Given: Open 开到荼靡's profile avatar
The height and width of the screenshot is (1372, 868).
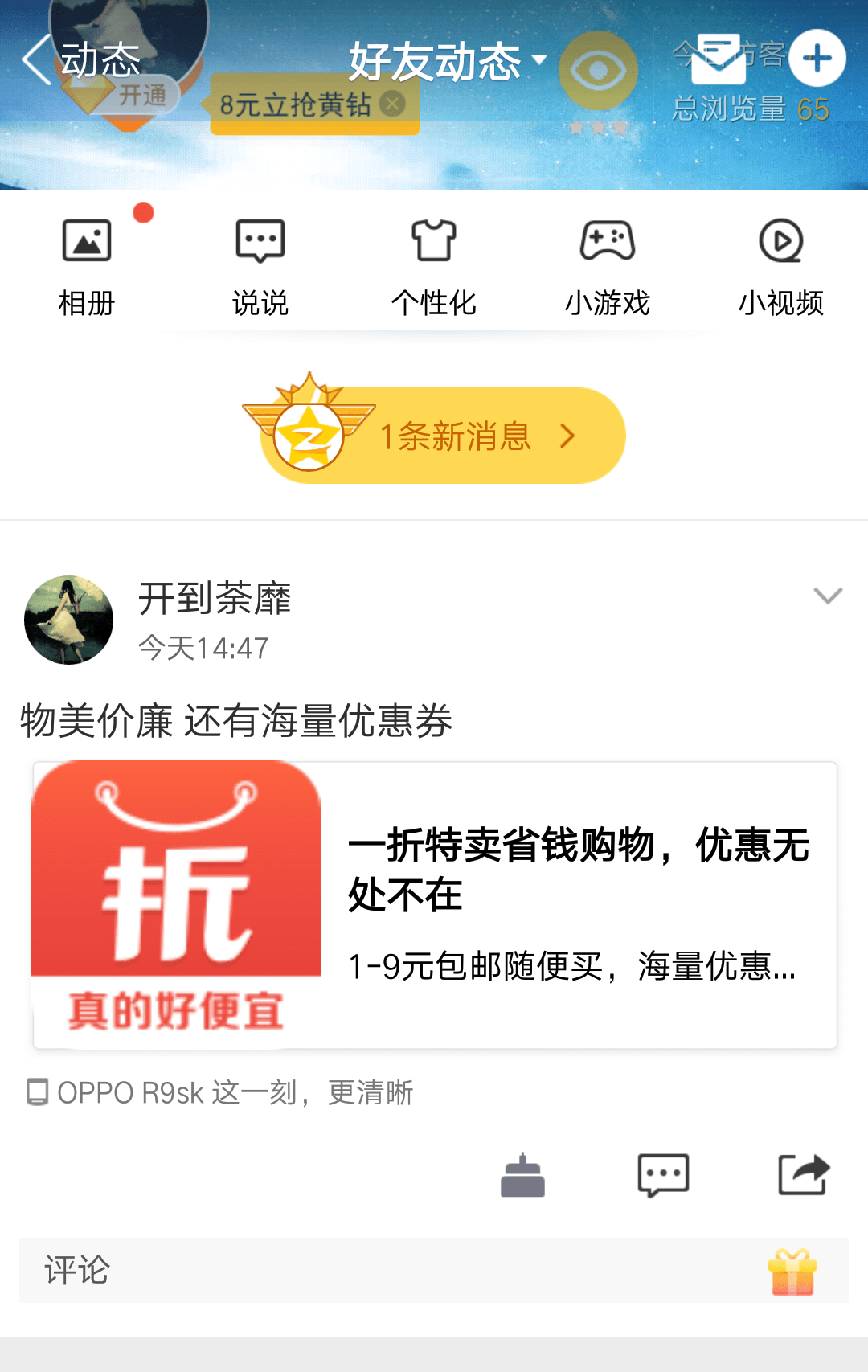Looking at the screenshot, I should tap(69, 620).
